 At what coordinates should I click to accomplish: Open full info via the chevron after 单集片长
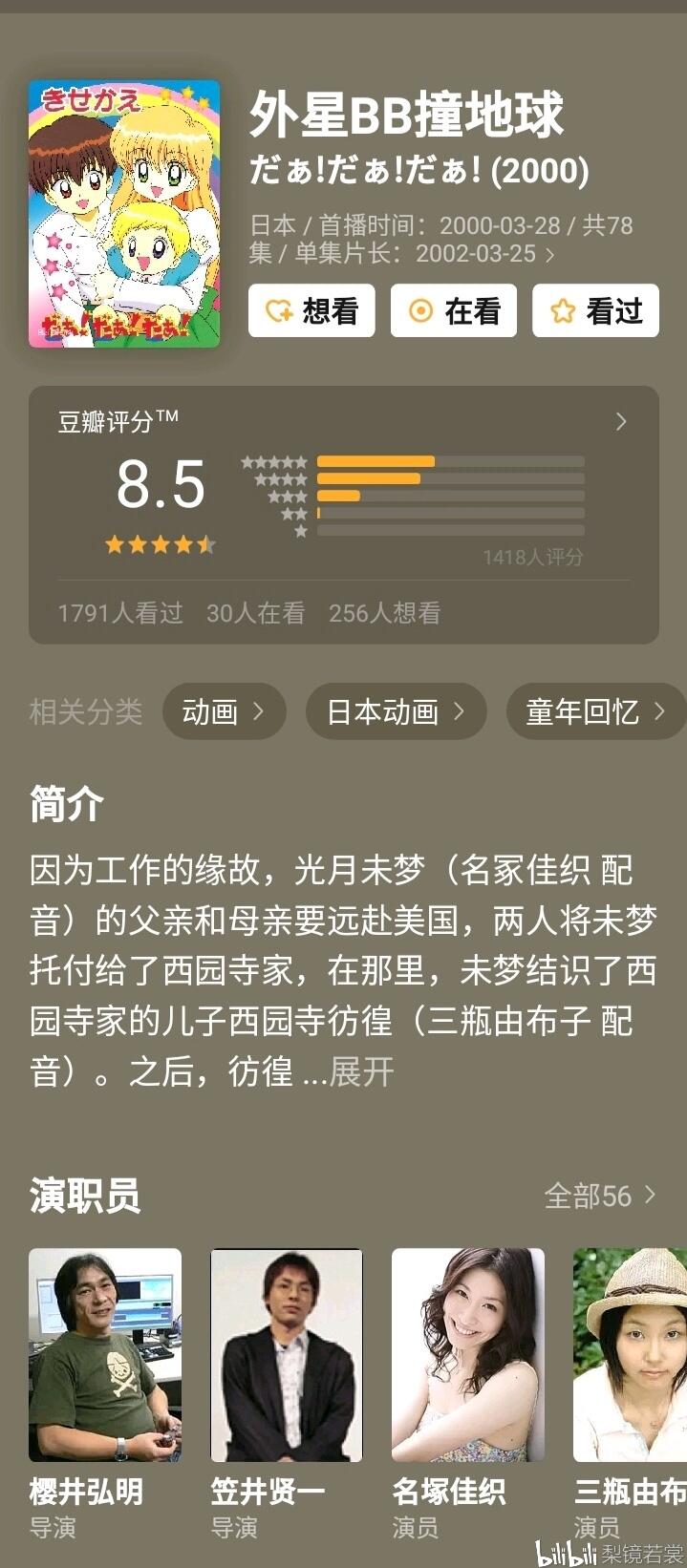pyautogui.click(x=550, y=255)
